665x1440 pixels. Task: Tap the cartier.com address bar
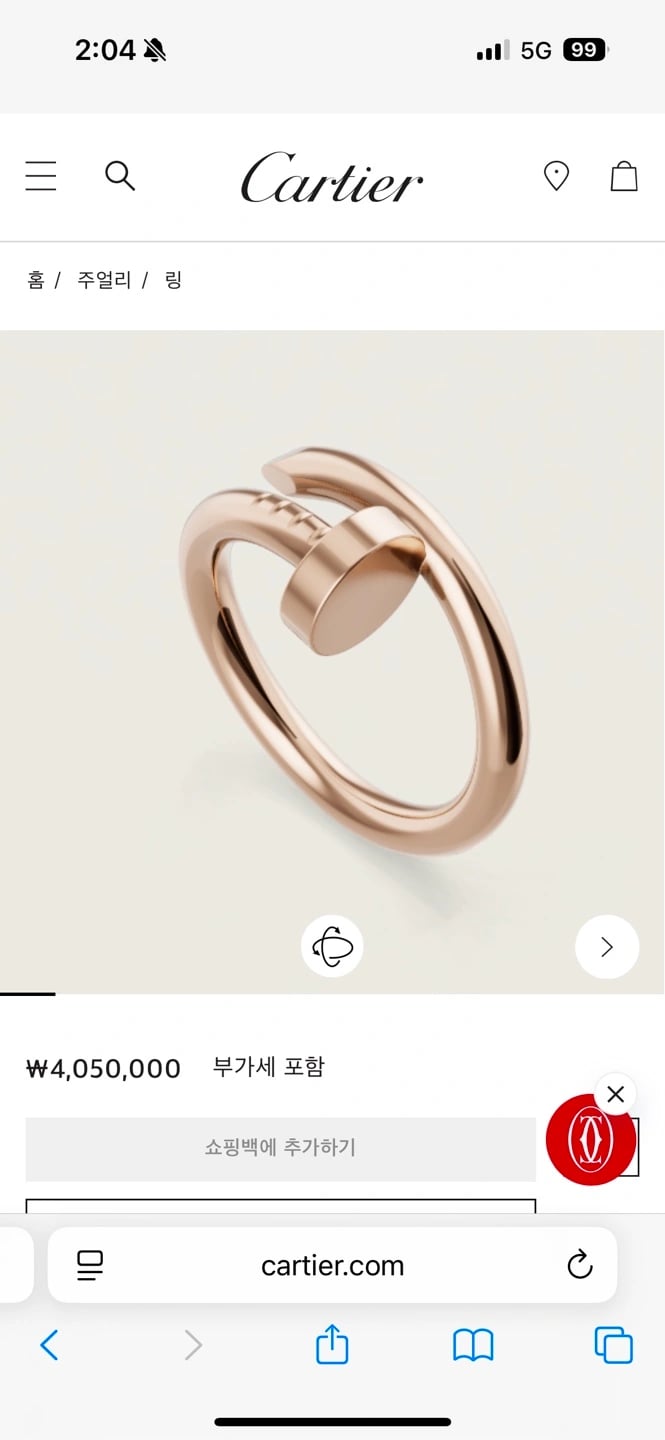pyautogui.click(x=332, y=1265)
